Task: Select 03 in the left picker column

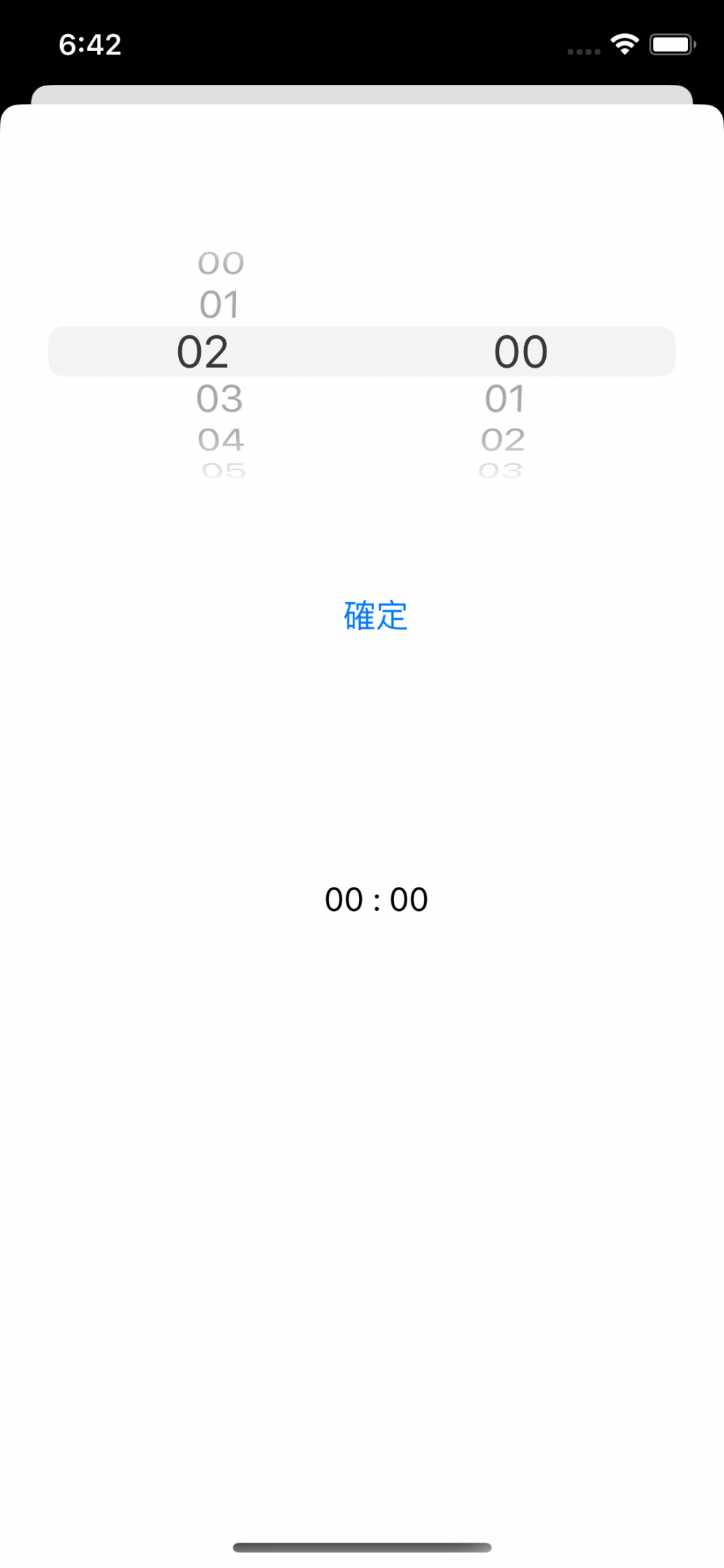Action: click(220, 399)
